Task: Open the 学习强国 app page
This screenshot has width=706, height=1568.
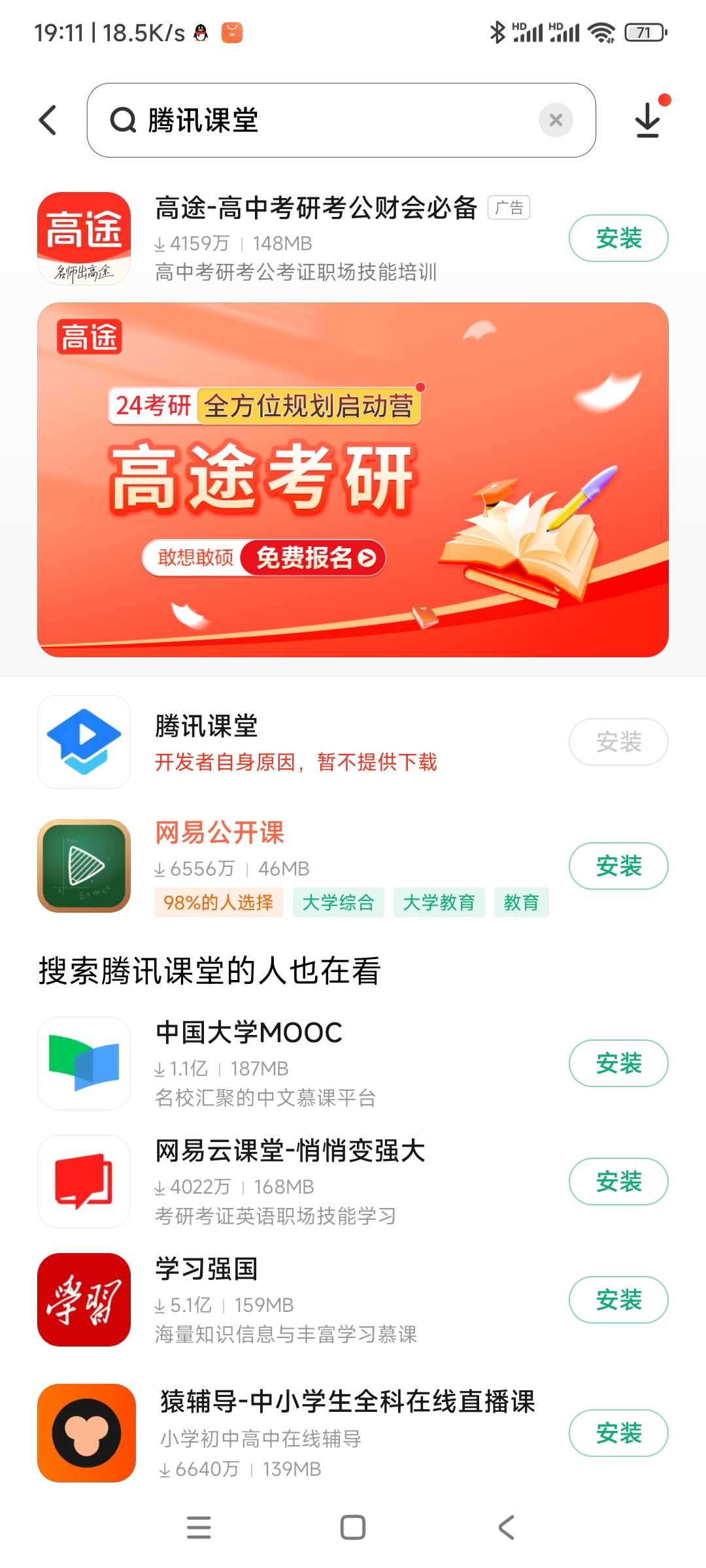Action: tap(294, 1299)
